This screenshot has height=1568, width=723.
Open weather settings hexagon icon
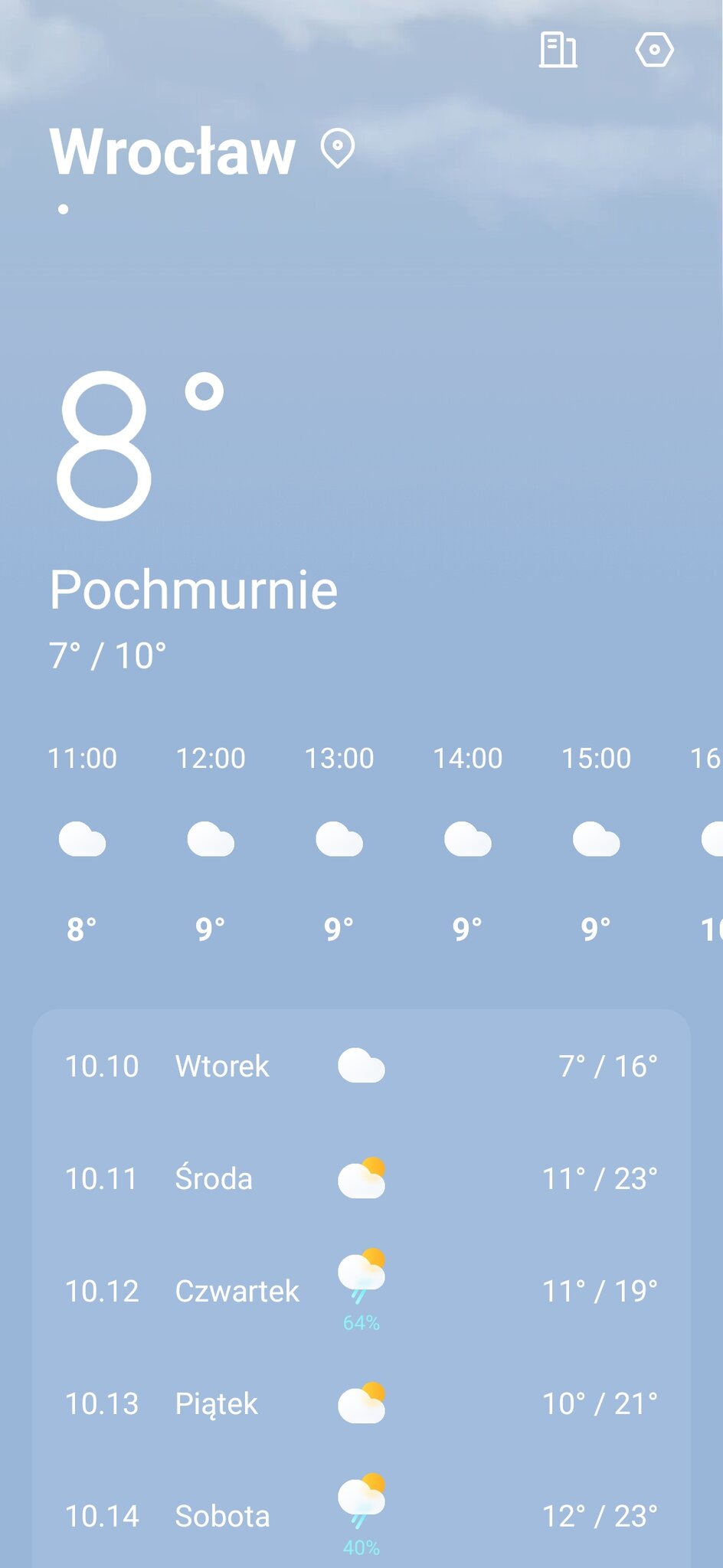[654, 51]
